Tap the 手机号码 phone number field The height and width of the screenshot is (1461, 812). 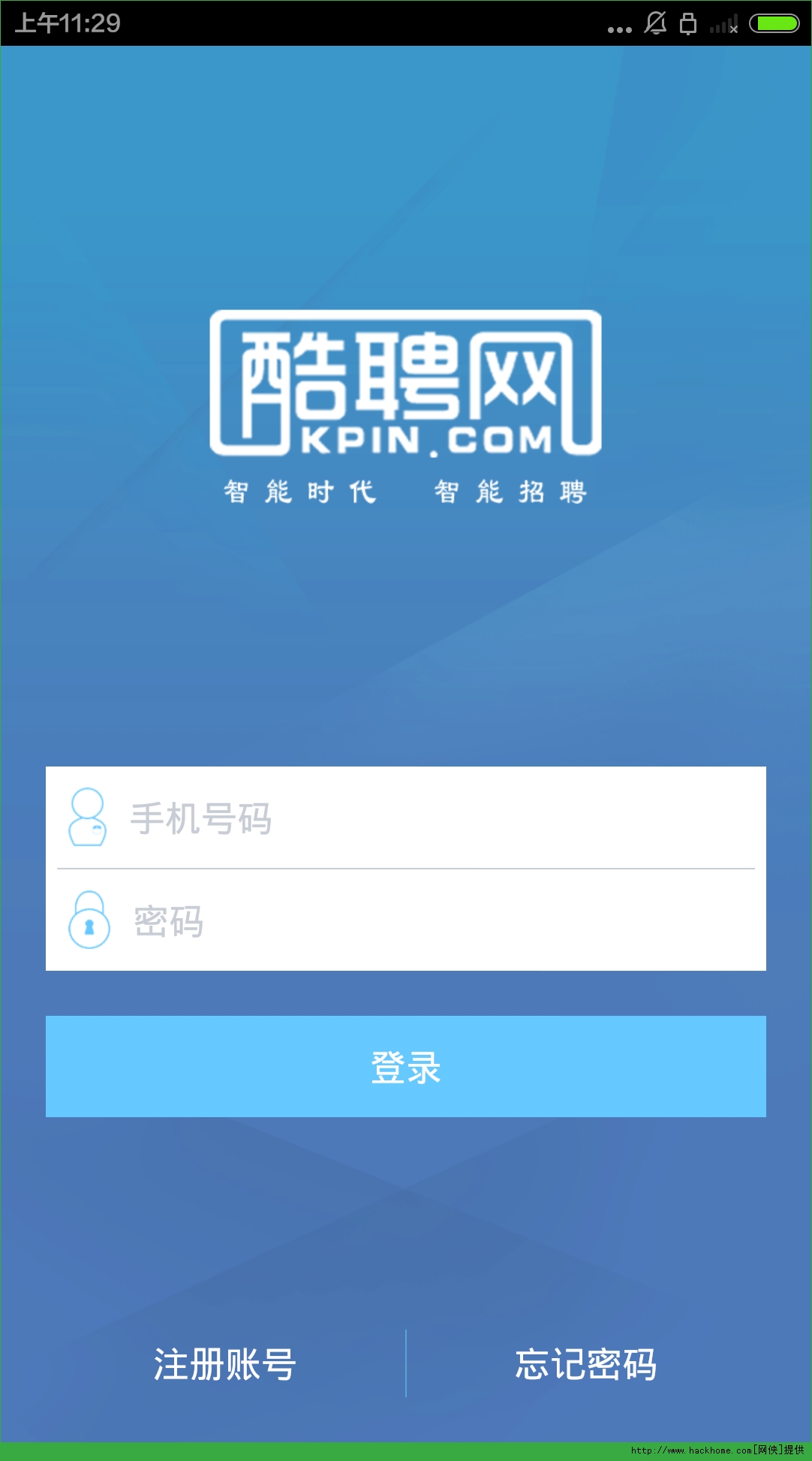(405, 818)
